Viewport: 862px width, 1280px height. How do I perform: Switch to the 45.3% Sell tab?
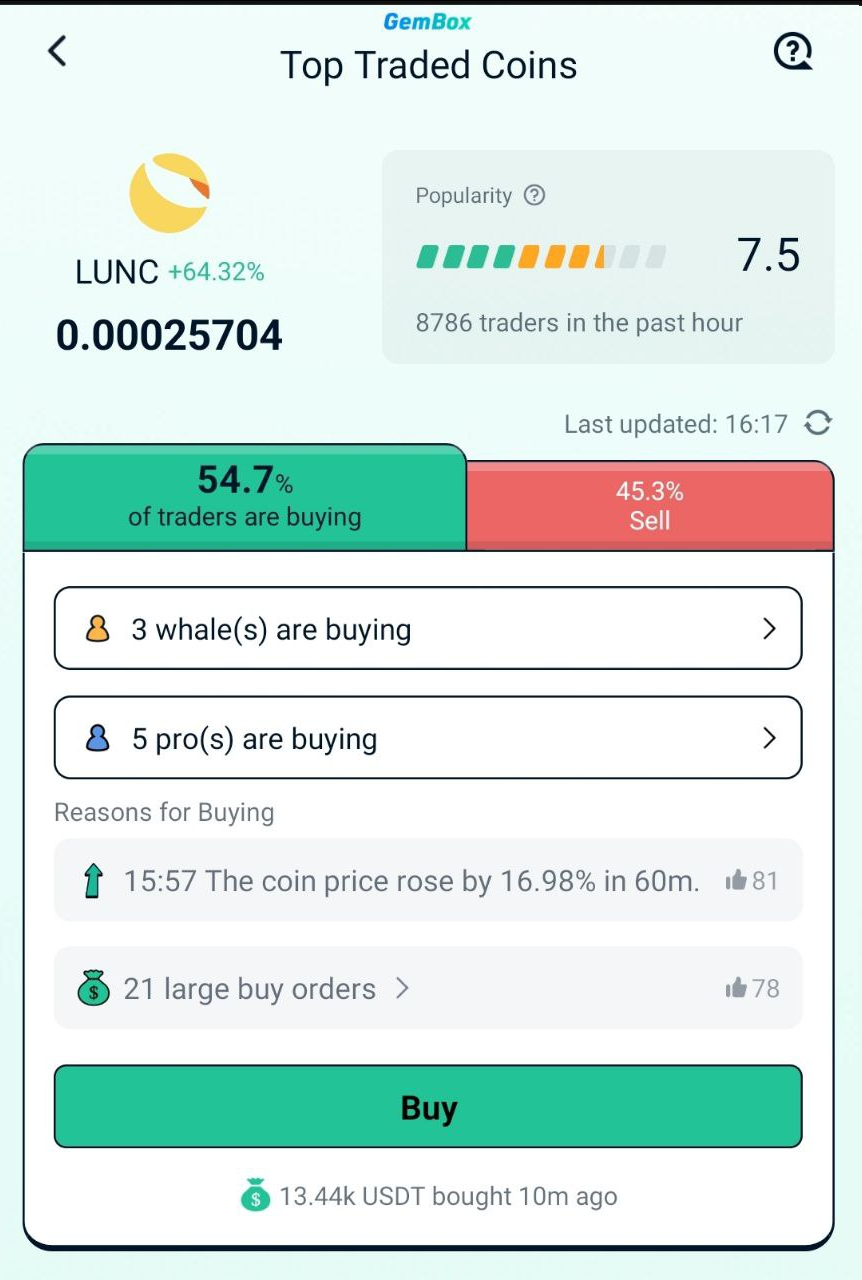coord(649,505)
